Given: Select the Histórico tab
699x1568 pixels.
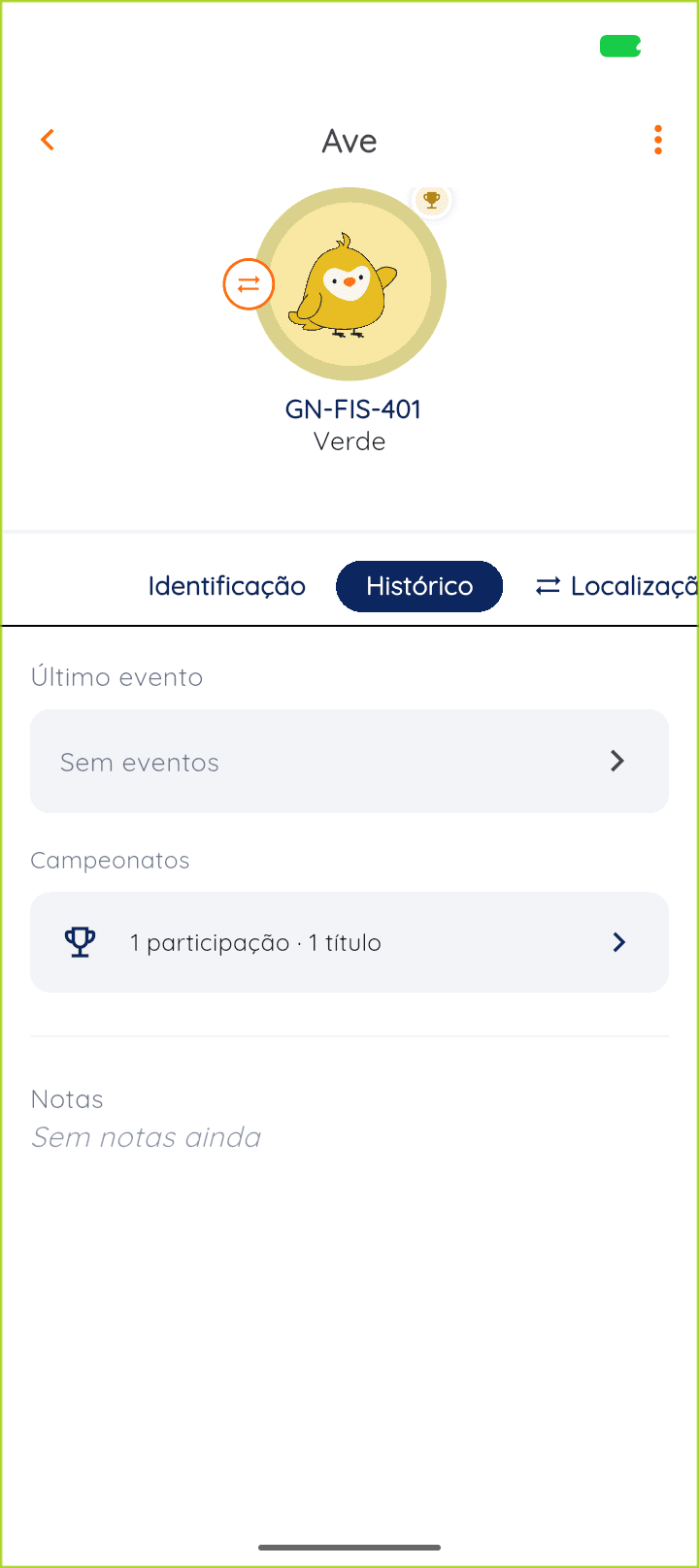Looking at the screenshot, I should coord(419,586).
